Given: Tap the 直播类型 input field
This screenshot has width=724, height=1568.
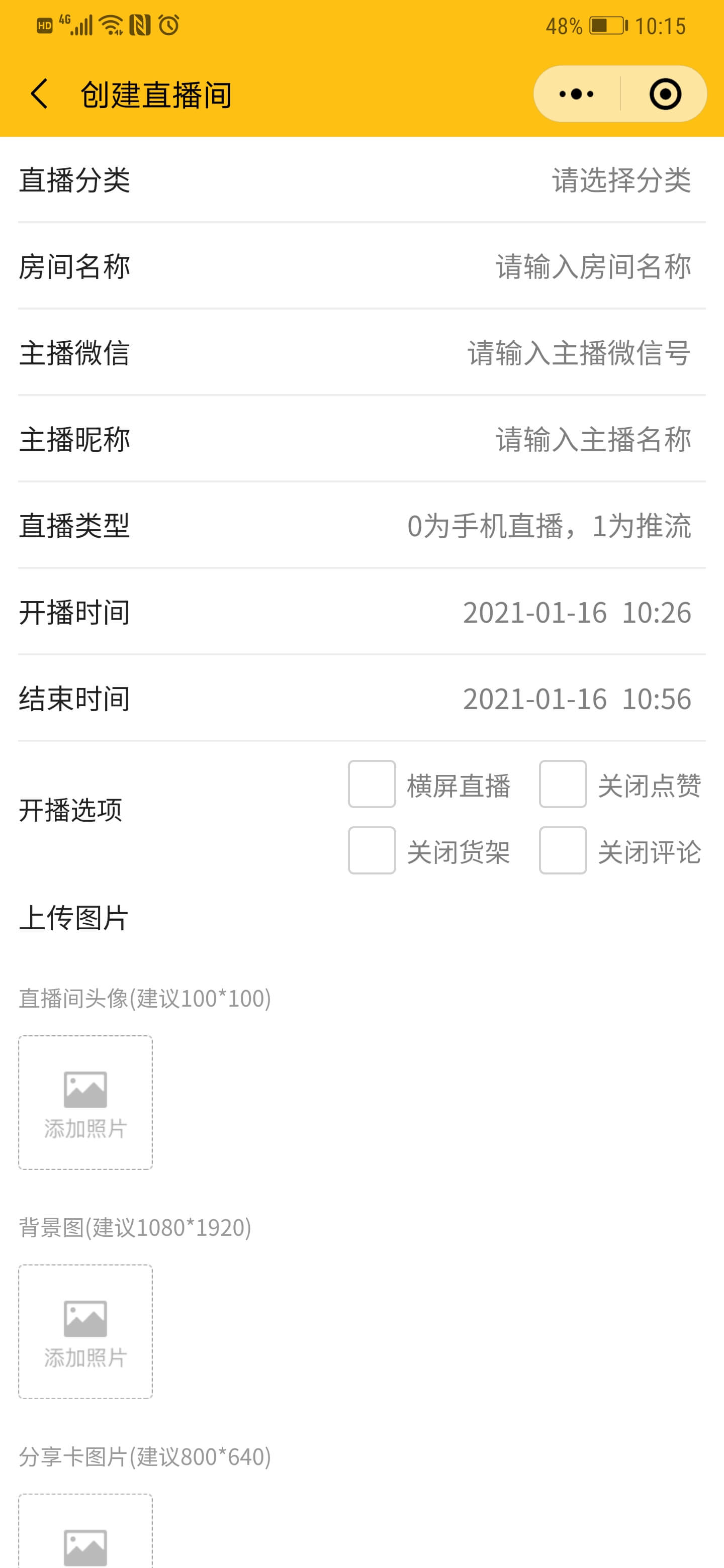Looking at the screenshot, I should point(549,526).
